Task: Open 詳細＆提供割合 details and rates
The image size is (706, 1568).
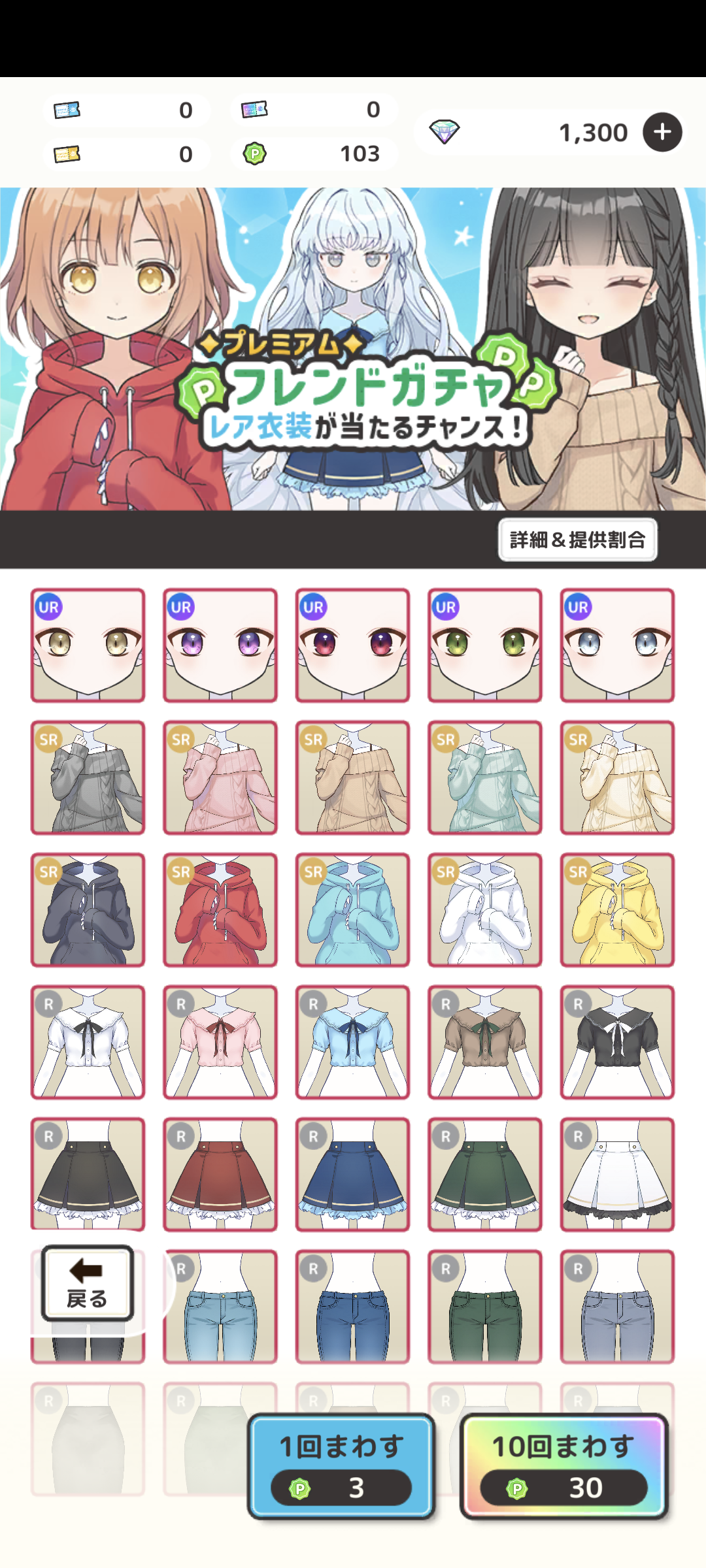Action: point(577,540)
